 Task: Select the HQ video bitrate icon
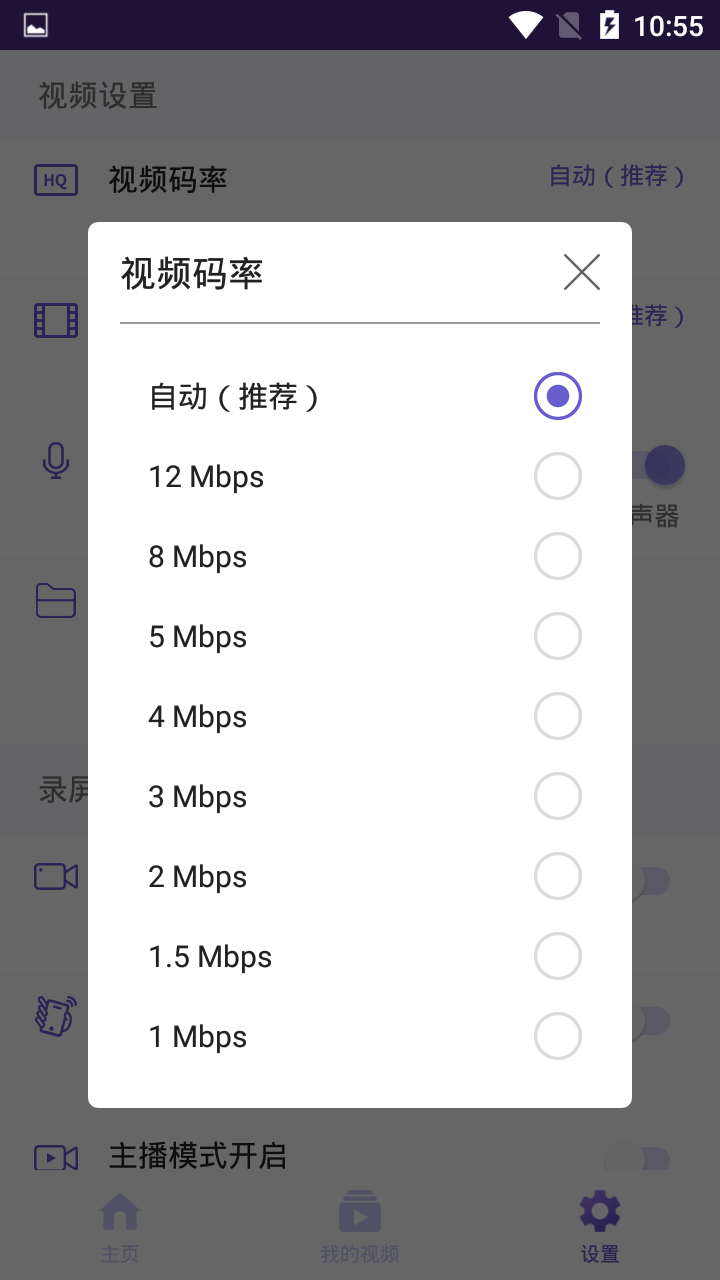point(55,180)
